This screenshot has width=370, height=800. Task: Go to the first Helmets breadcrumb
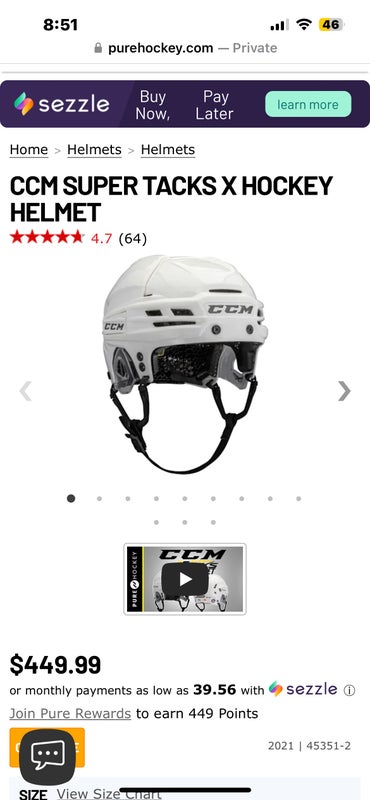[x=94, y=149]
